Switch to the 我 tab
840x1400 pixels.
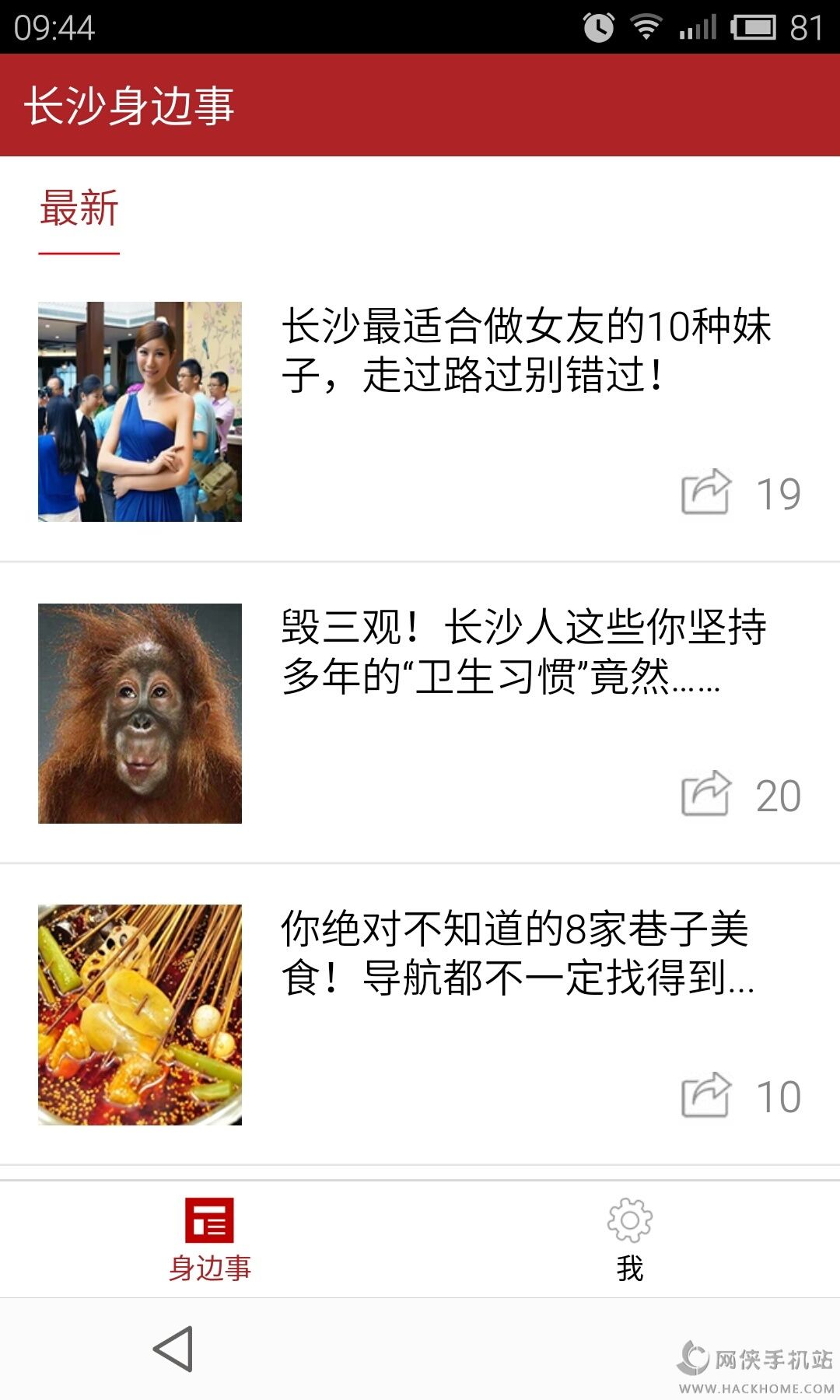pyautogui.click(x=630, y=1239)
